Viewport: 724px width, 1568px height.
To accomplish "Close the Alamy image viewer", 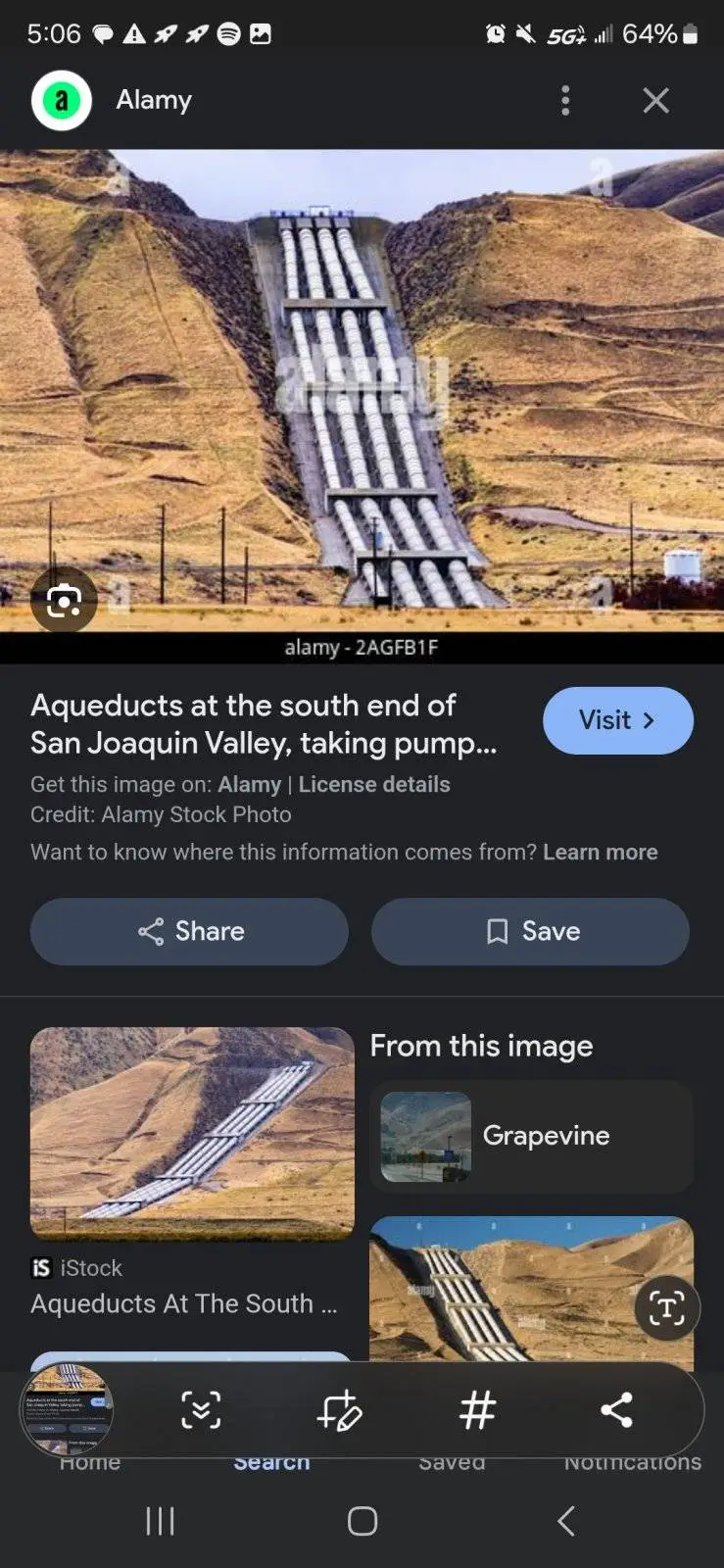I will pyautogui.click(x=655, y=100).
